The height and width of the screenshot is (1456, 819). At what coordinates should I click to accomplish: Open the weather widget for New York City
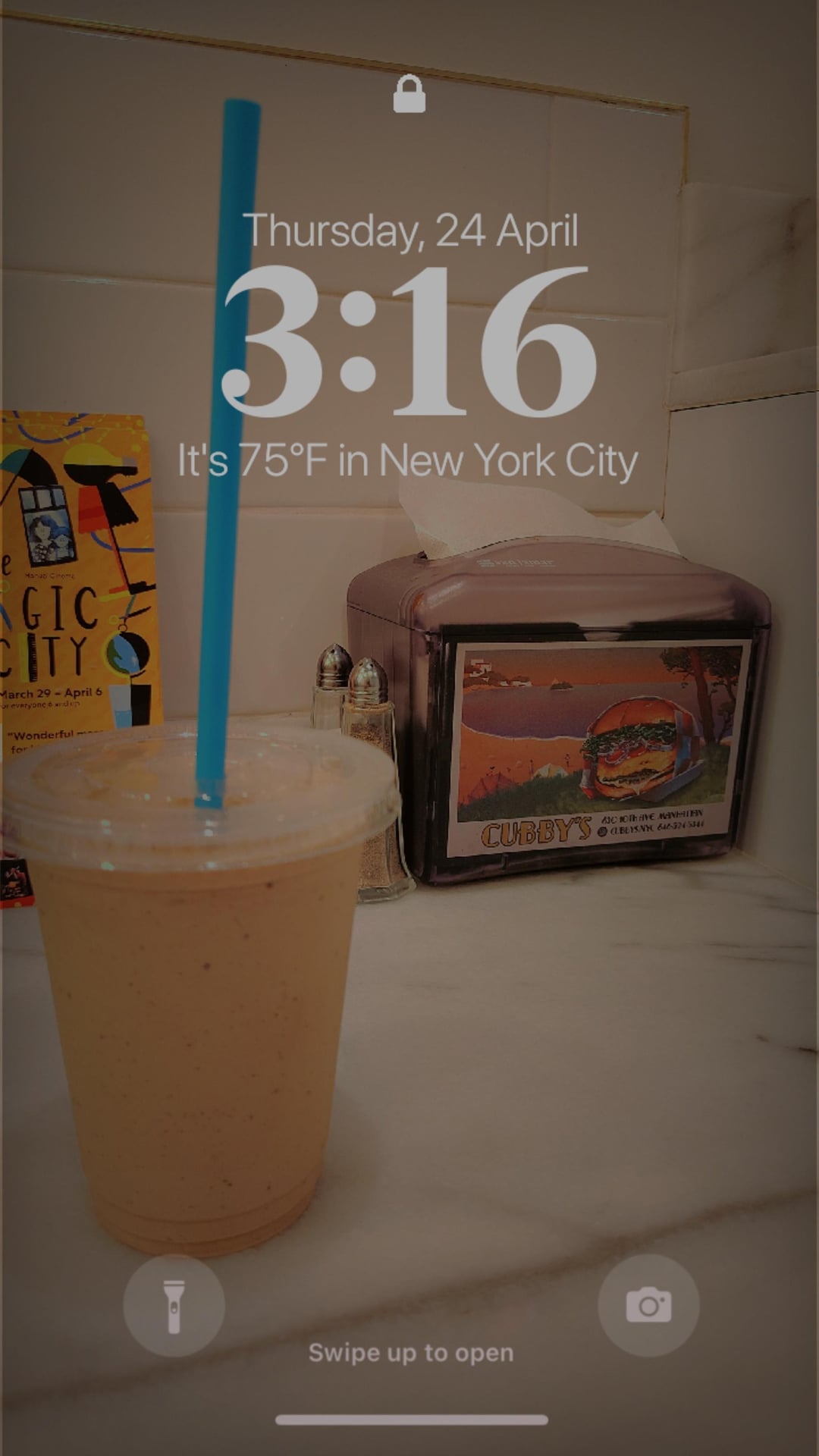(x=408, y=461)
